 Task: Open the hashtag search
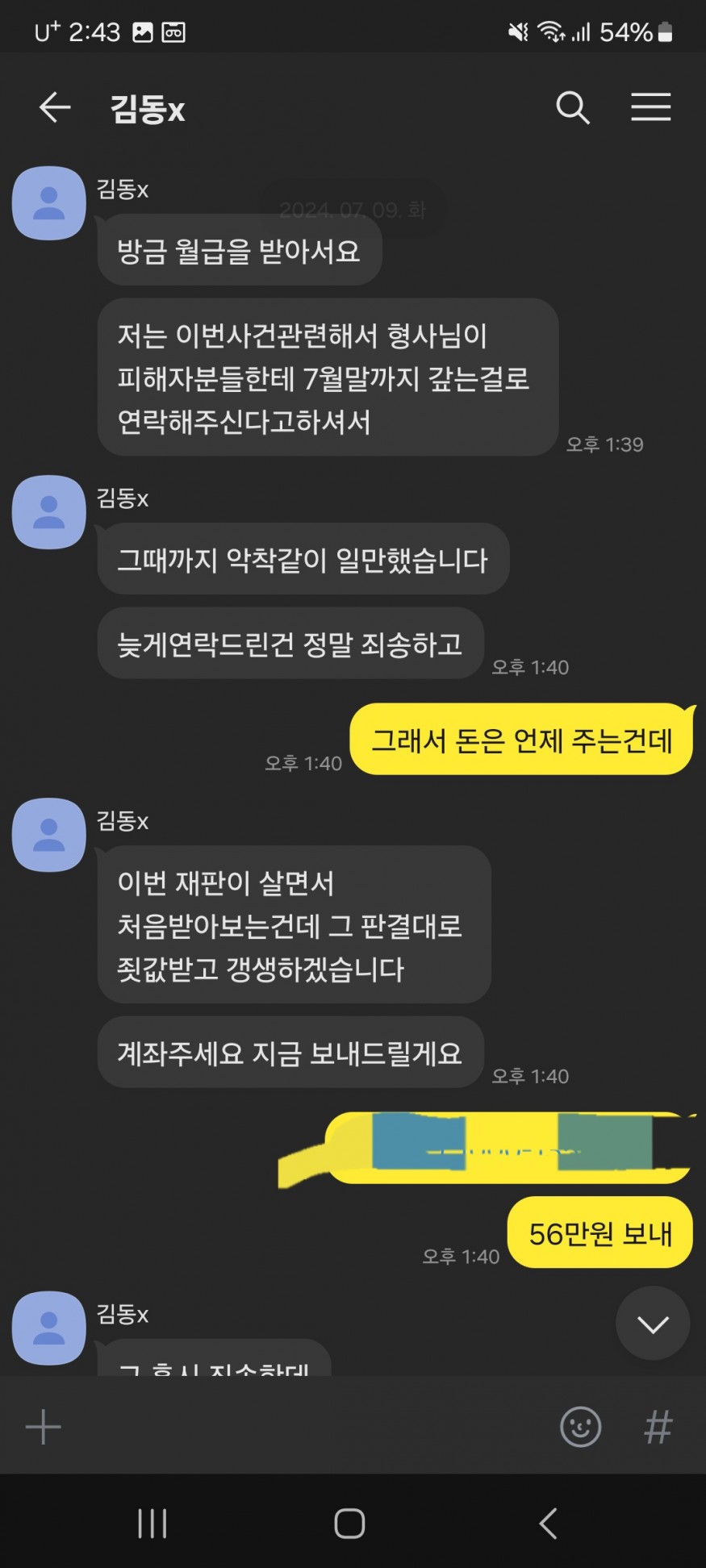(x=658, y=1427)
